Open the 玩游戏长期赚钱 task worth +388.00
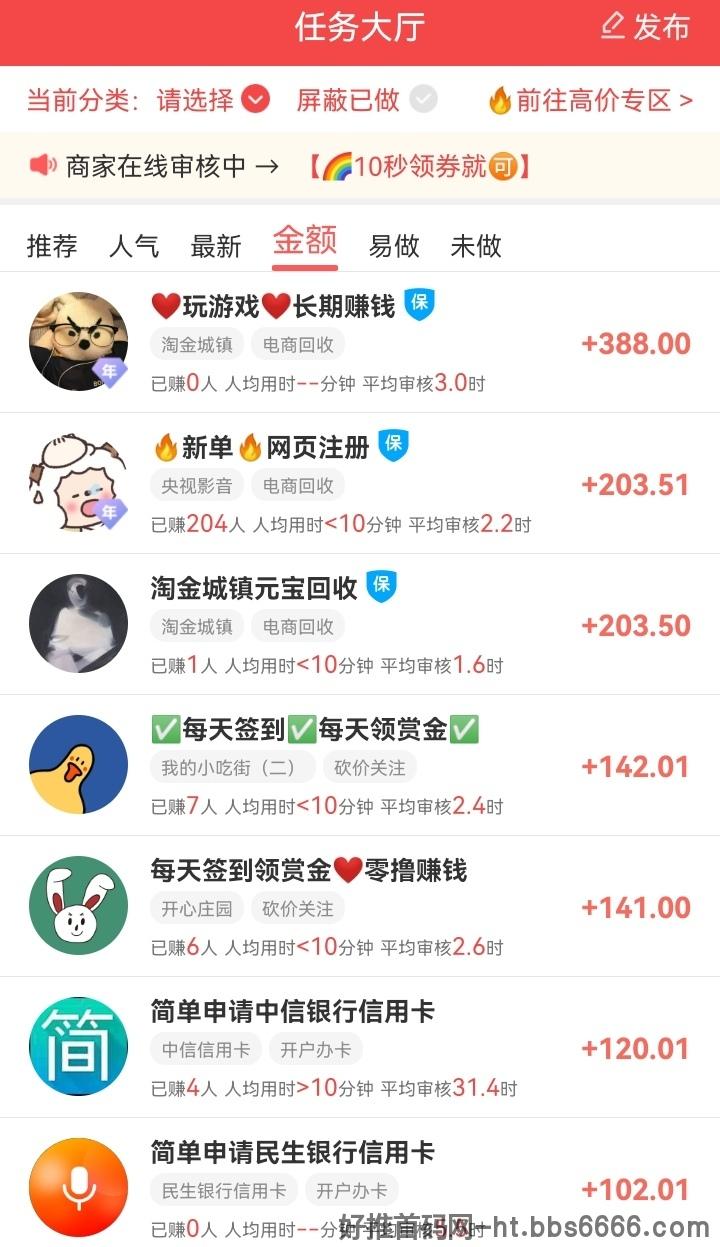 360,342
